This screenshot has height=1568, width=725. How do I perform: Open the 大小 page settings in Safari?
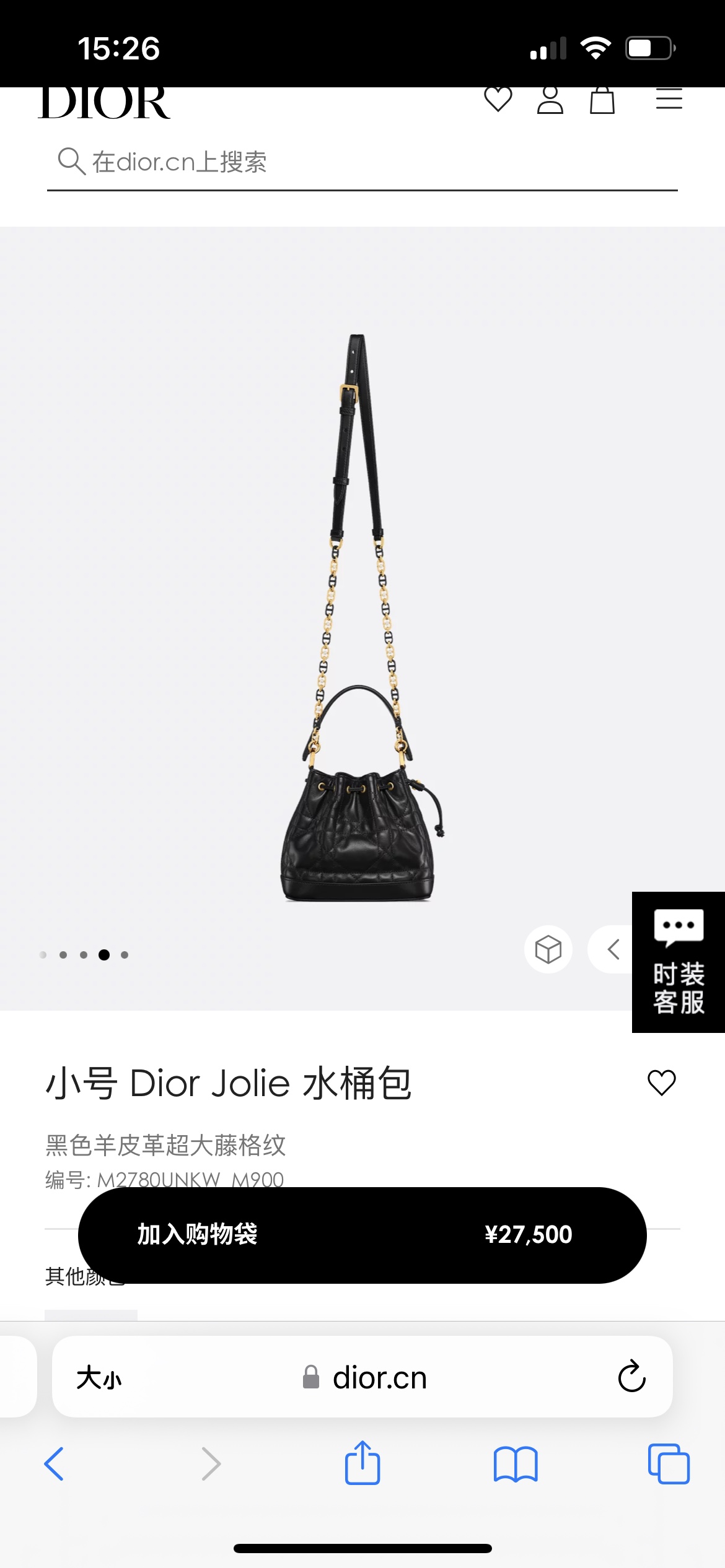click(x=99, y=1378)
